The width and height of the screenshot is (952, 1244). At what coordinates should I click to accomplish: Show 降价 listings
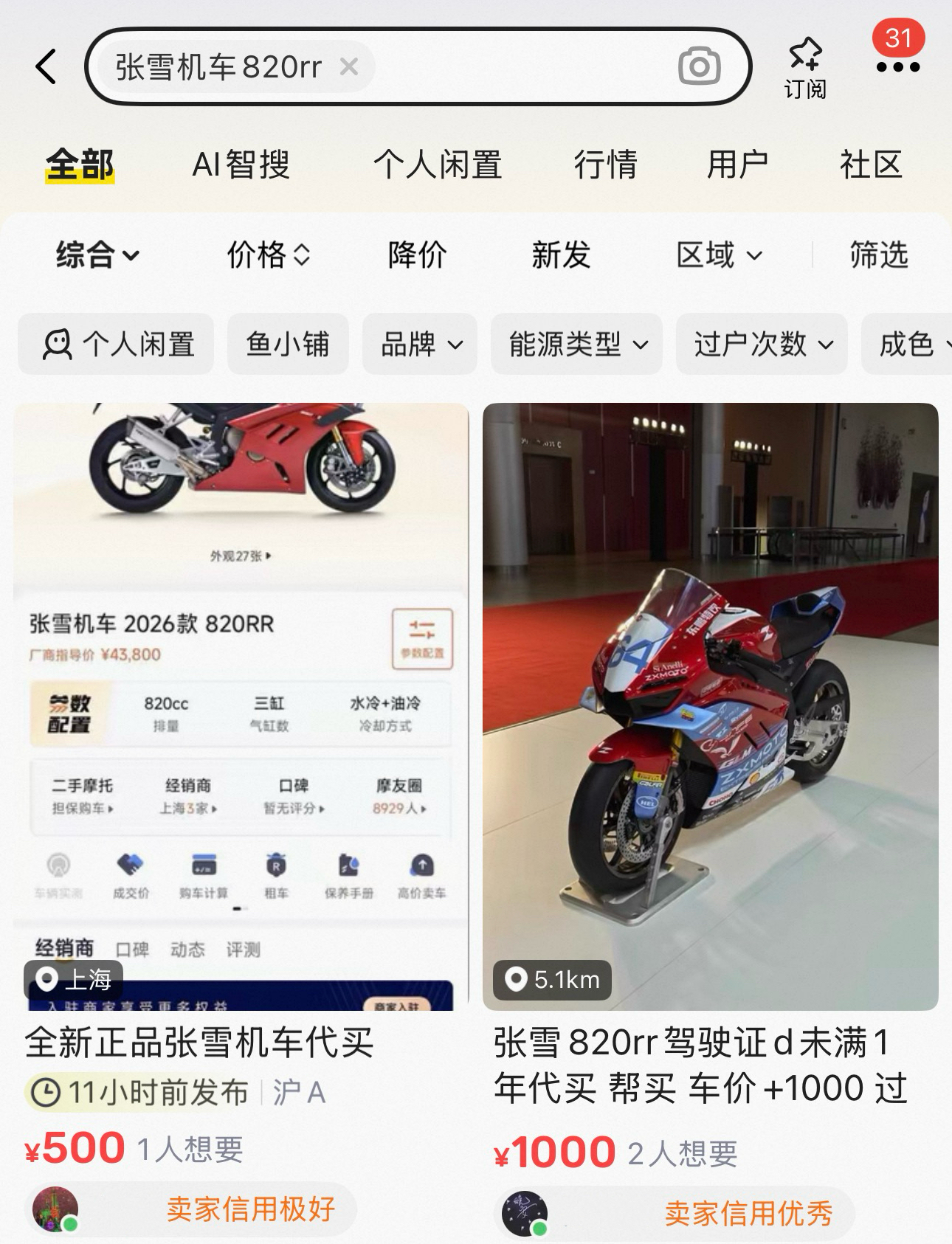coord(417,255)
